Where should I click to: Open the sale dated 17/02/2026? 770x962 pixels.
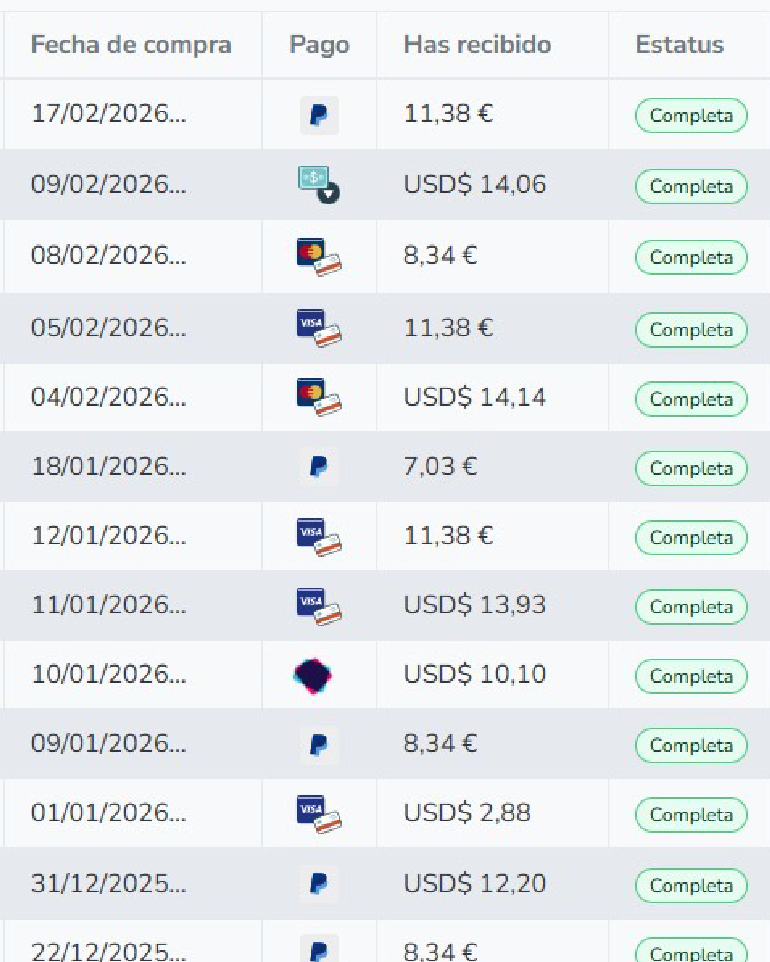tap(109, 115)
